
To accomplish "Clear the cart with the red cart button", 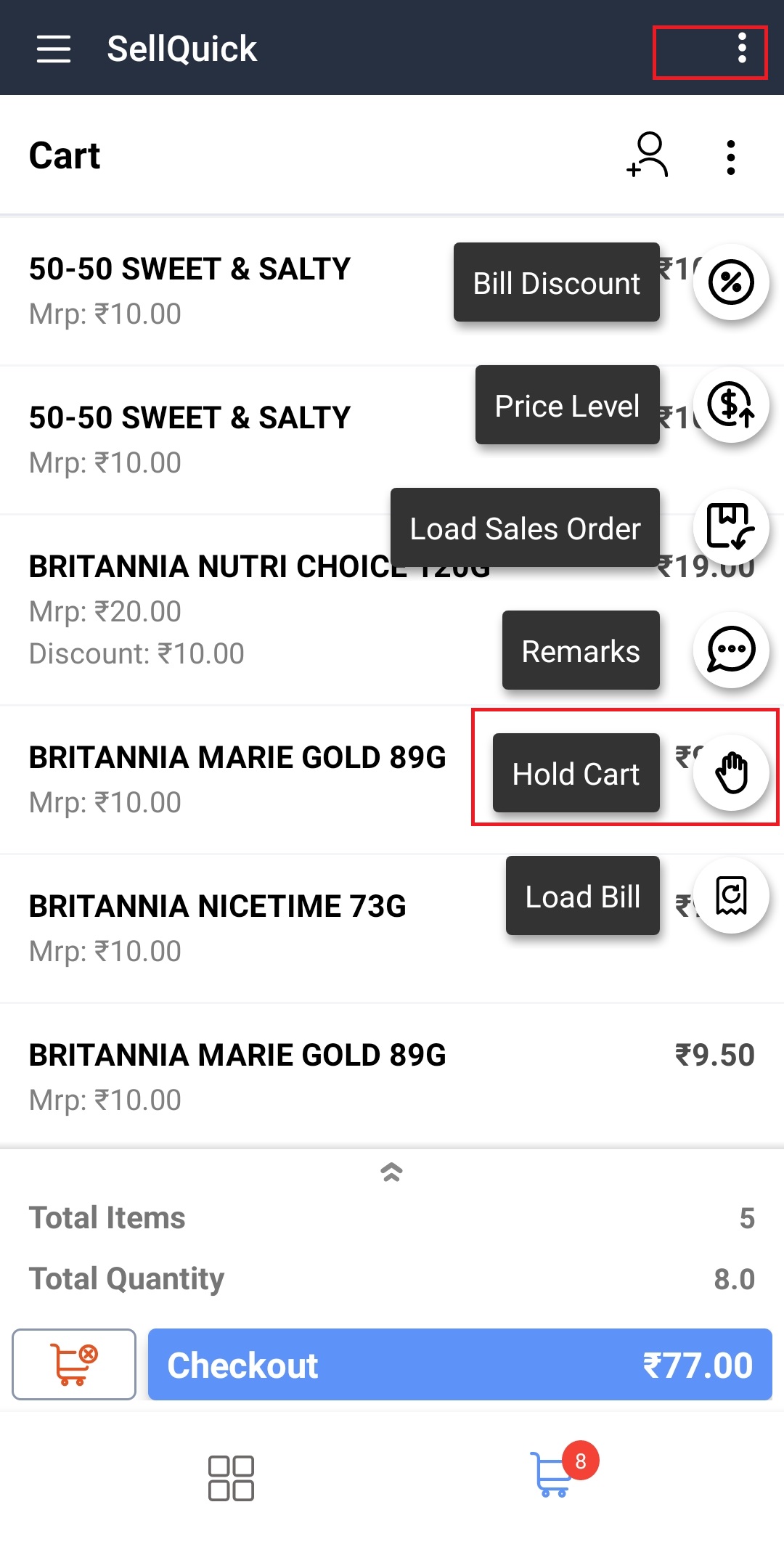I will 74,1364.
